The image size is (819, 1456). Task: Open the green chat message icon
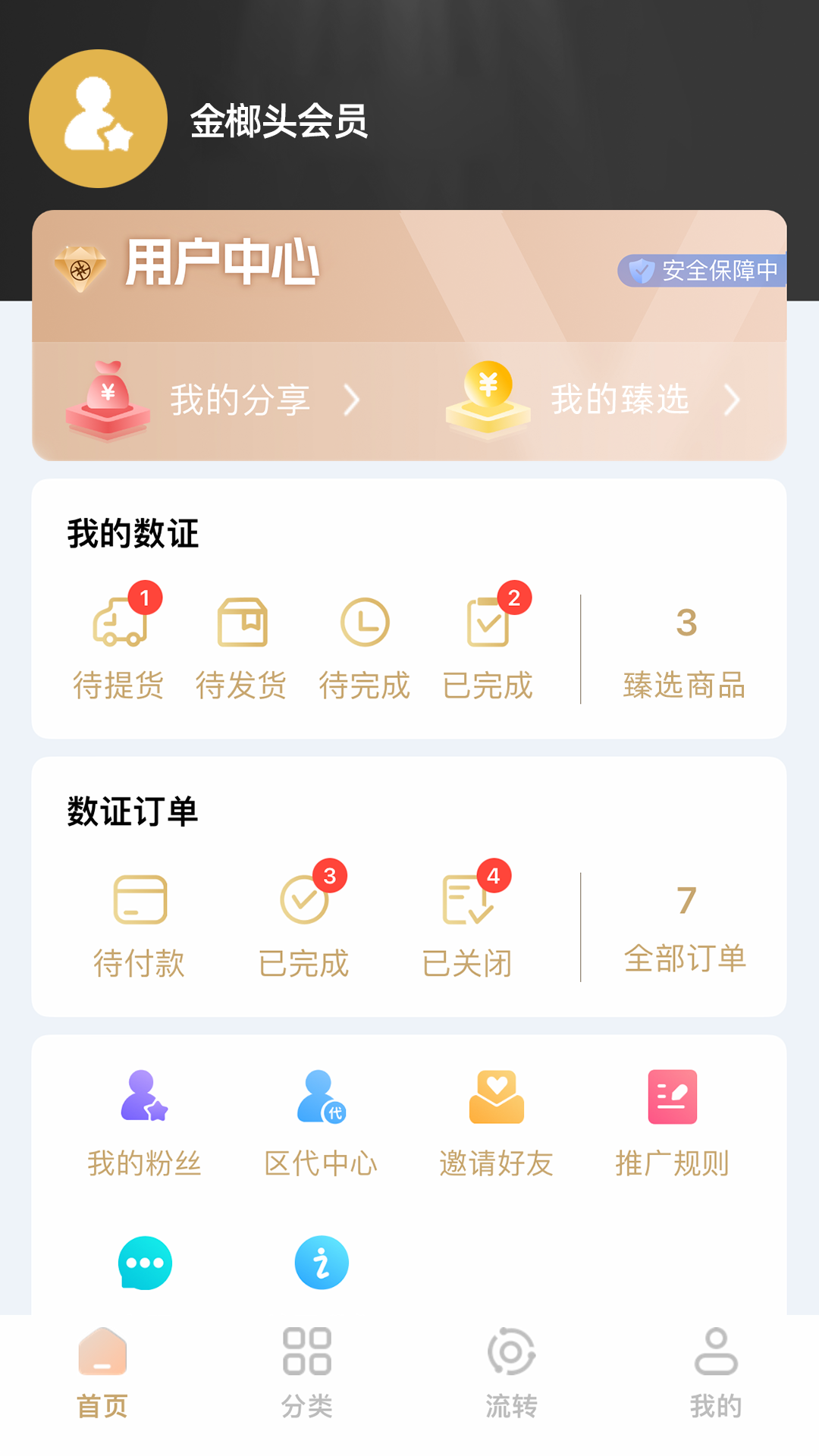[144, 1261]
